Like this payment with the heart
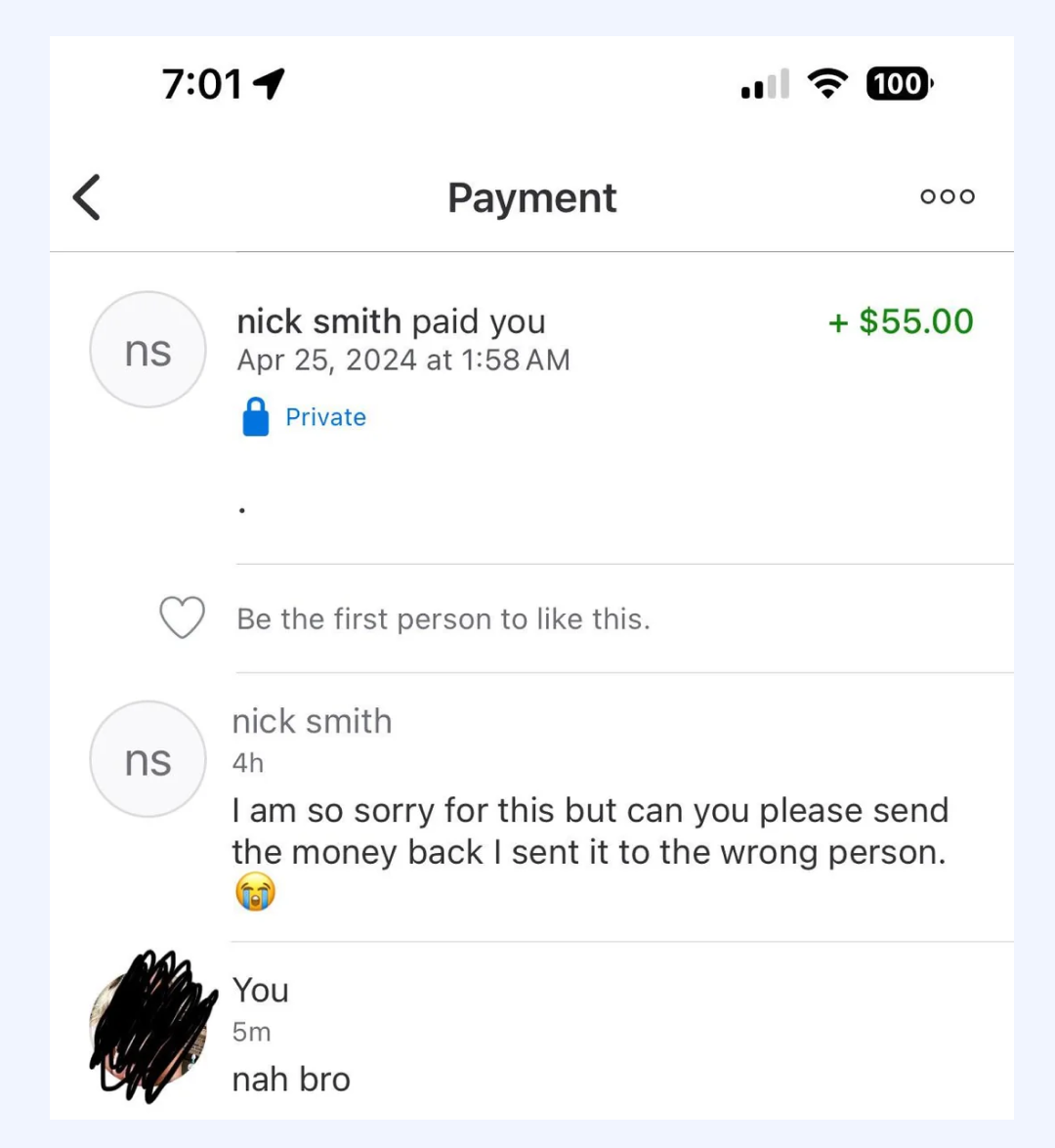1055x1148 pixels. tap(183, 617)
